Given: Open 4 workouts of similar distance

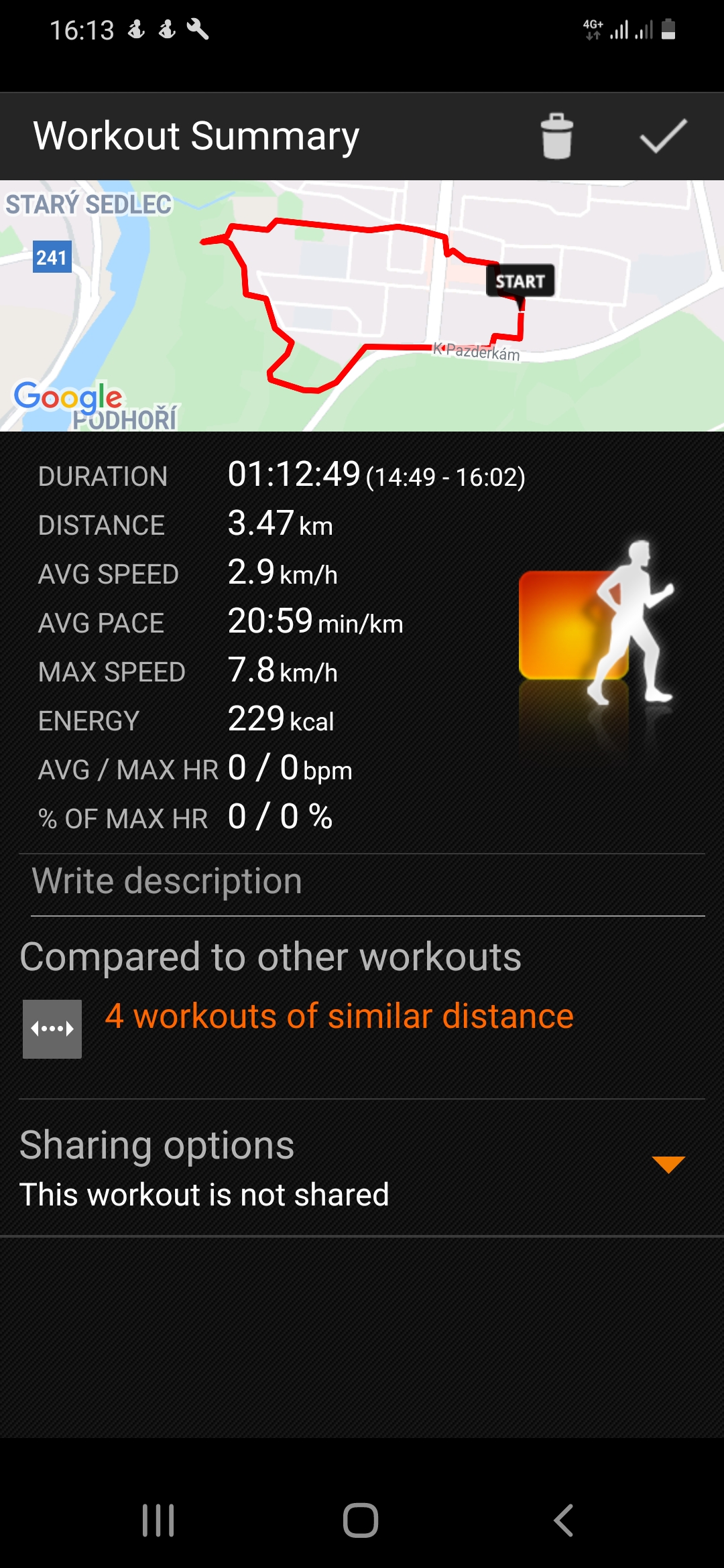Looking at the screenshot, I should coord(339,1016).
